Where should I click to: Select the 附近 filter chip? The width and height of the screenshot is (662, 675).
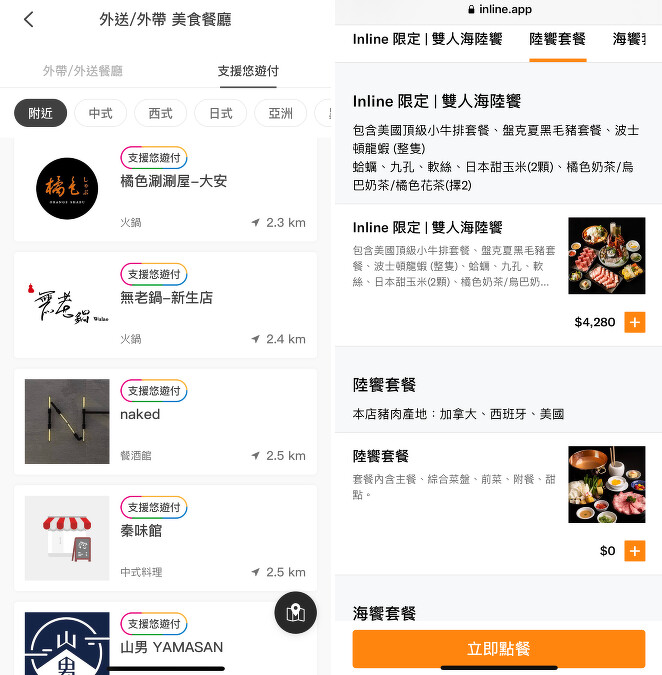click(x=41, y=113)
